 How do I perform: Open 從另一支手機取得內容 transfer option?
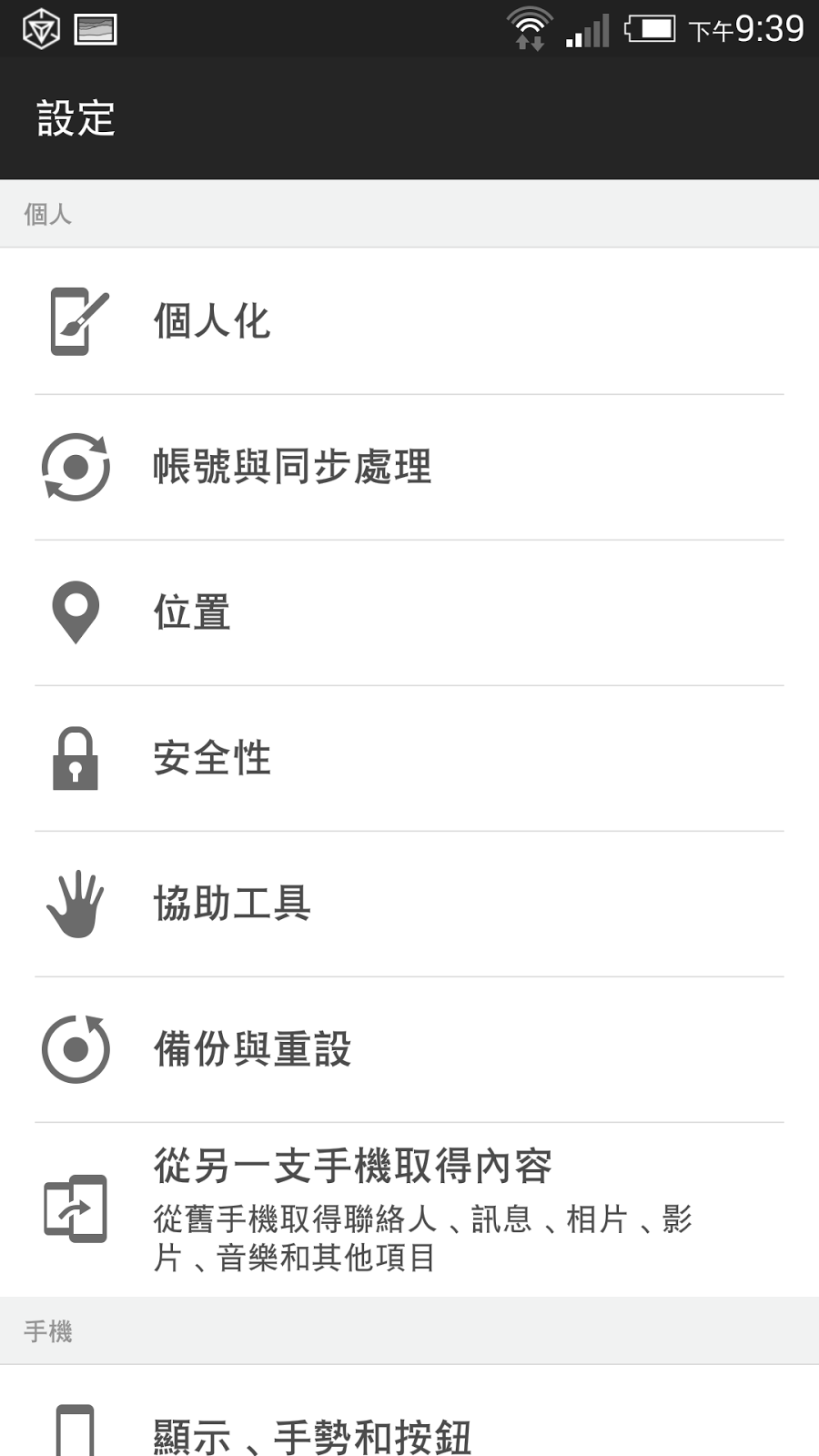pos(409,1209)
